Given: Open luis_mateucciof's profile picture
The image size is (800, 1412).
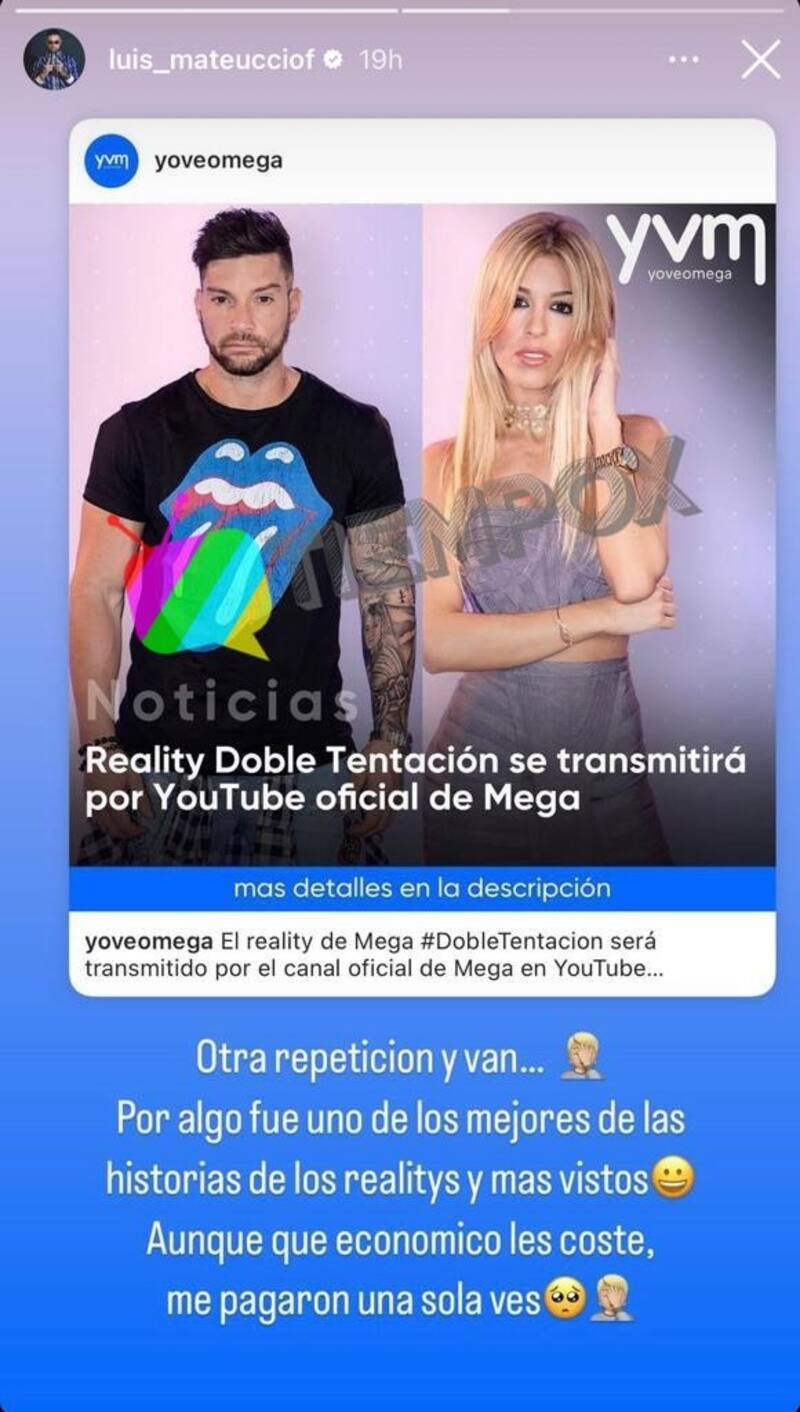Looking at the screenshot, I should tap(54, 60).
